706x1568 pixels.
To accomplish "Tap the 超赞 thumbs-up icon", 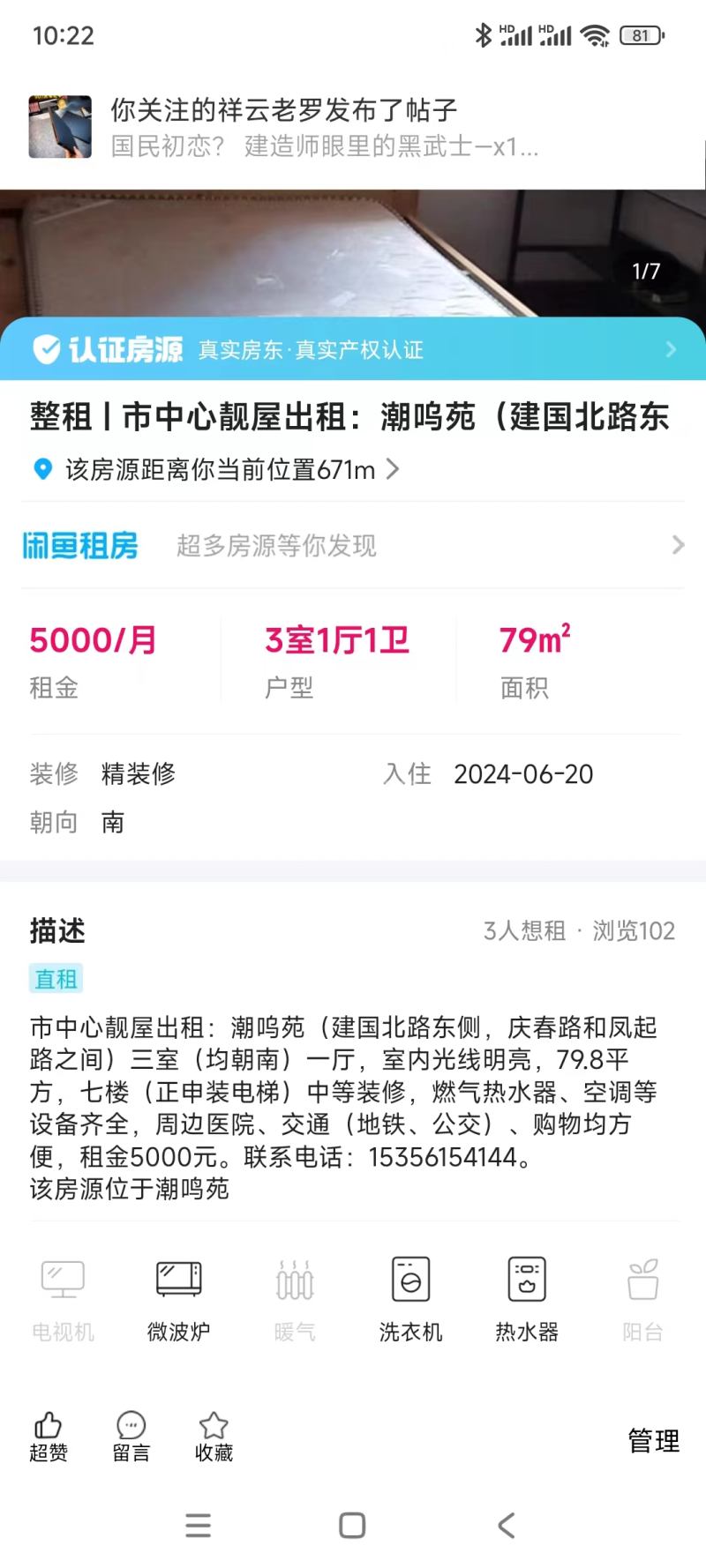I will tap(49, 1426).
